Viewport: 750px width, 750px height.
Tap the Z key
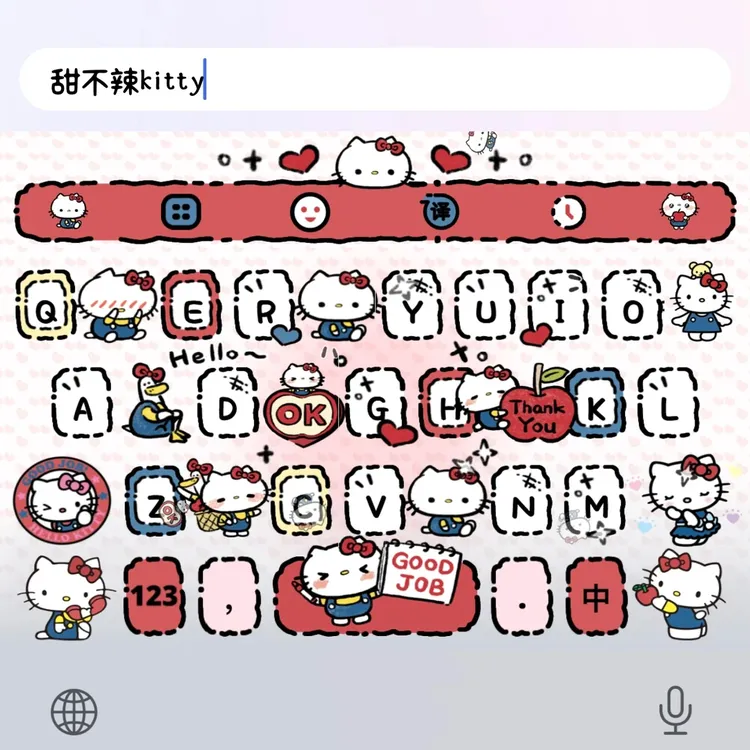point(155,500)
